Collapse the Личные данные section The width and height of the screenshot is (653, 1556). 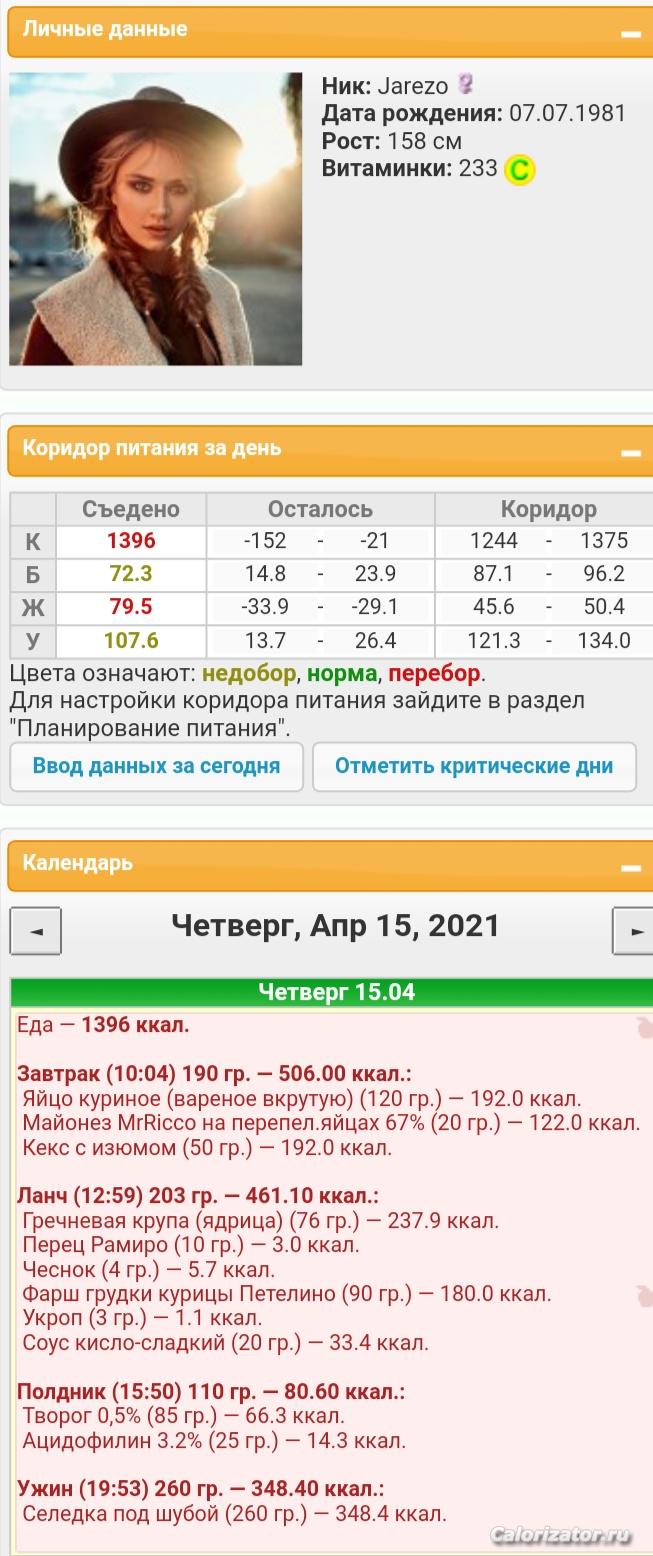[x=630, y=34]
